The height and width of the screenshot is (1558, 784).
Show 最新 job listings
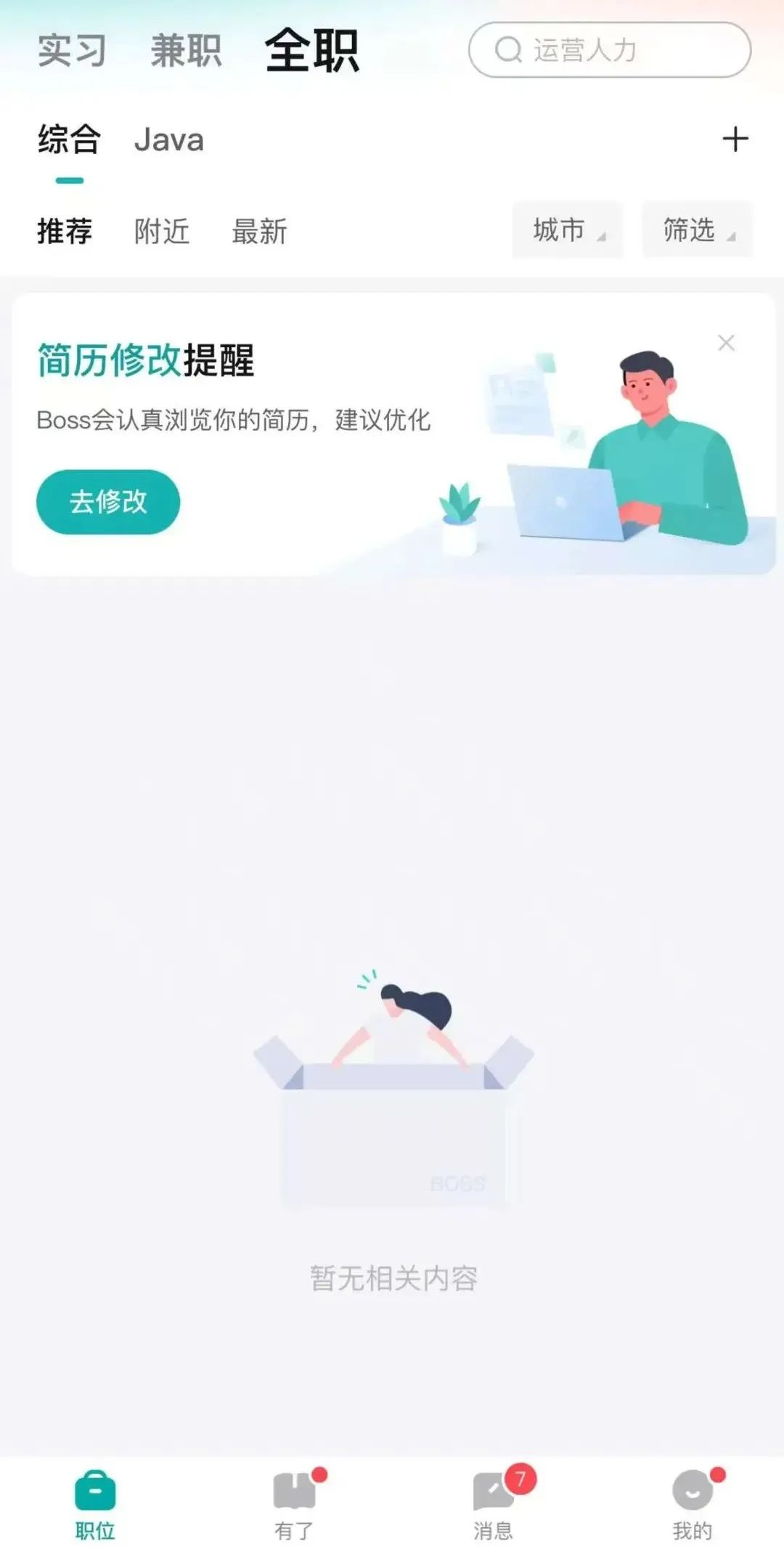point(259,232)
